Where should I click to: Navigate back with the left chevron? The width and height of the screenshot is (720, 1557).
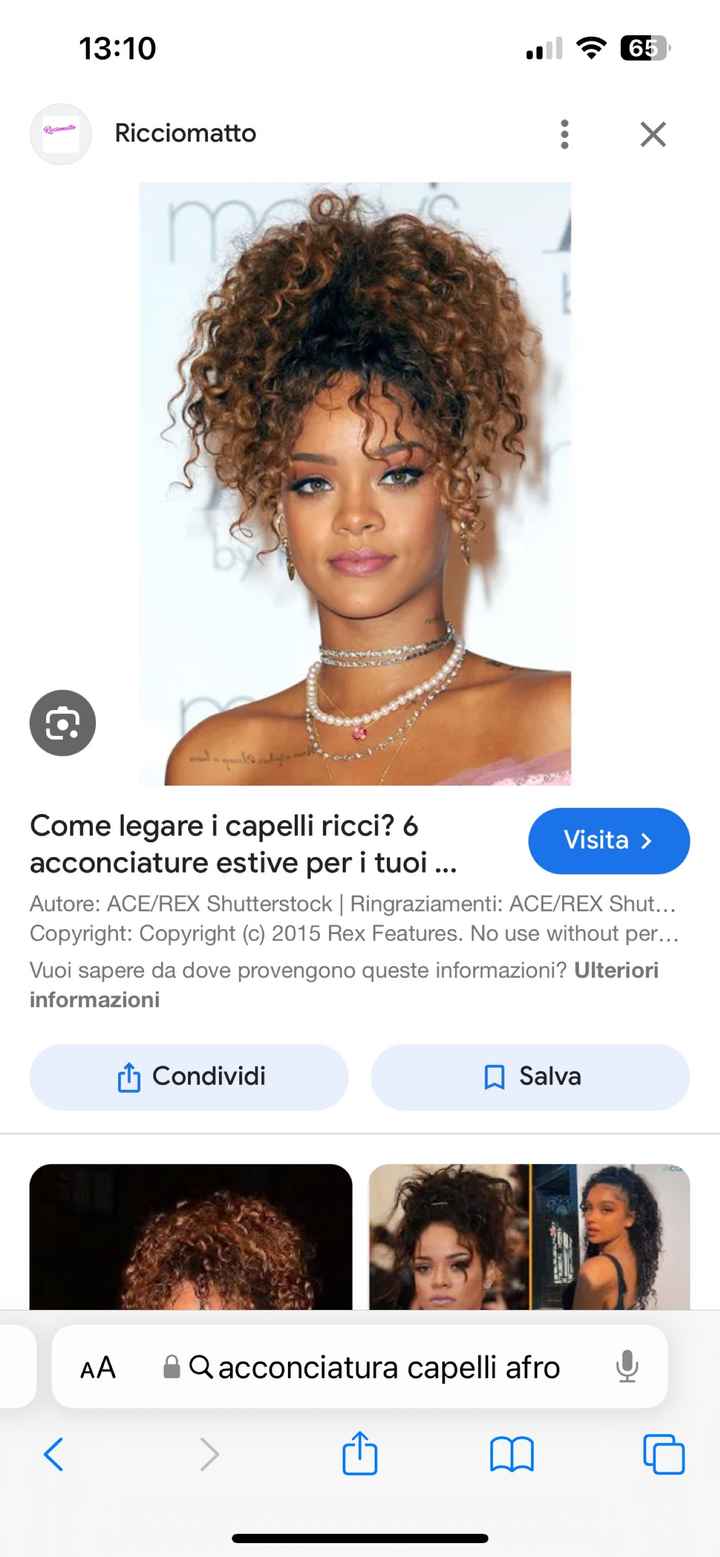55,1455
